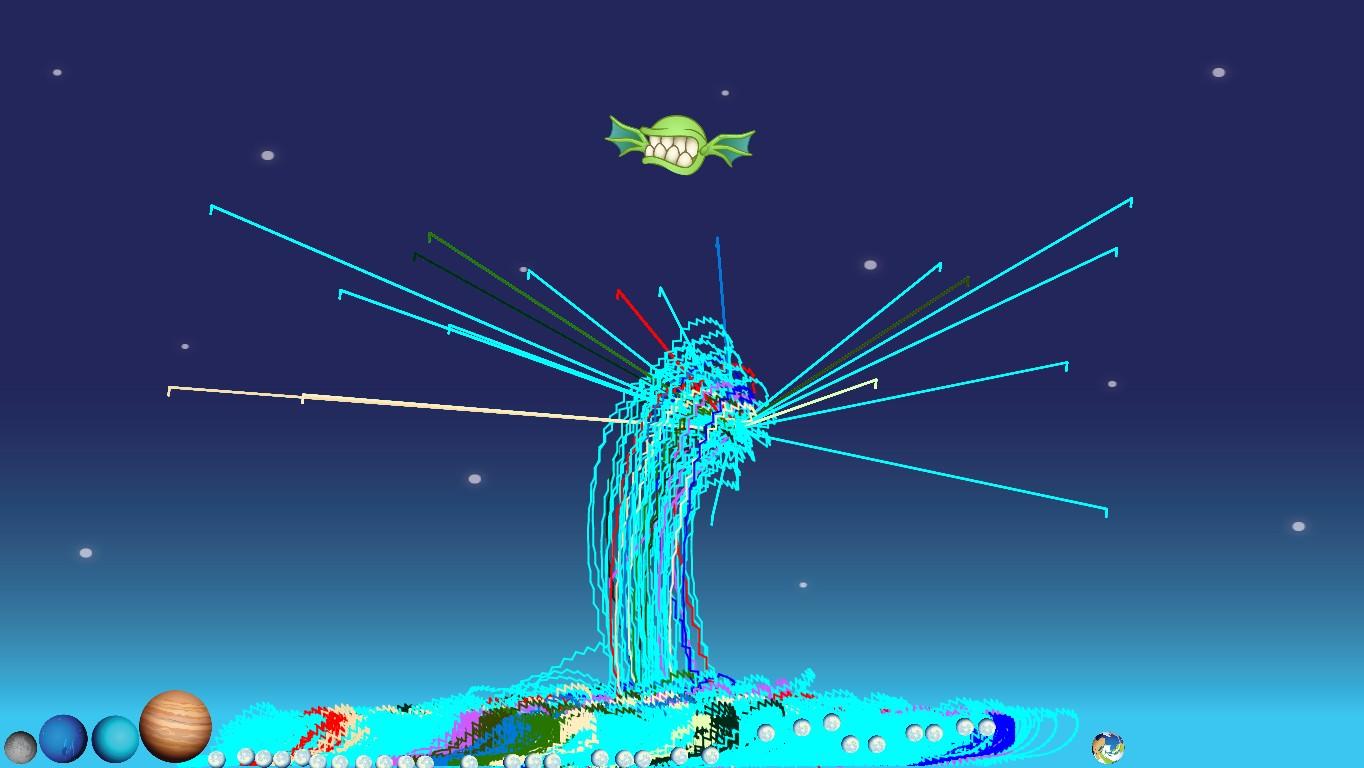The width and height of the screenshot is (1364, 768).
Task: Pick the light cyan Uranus planet
Action: point(115,739)
